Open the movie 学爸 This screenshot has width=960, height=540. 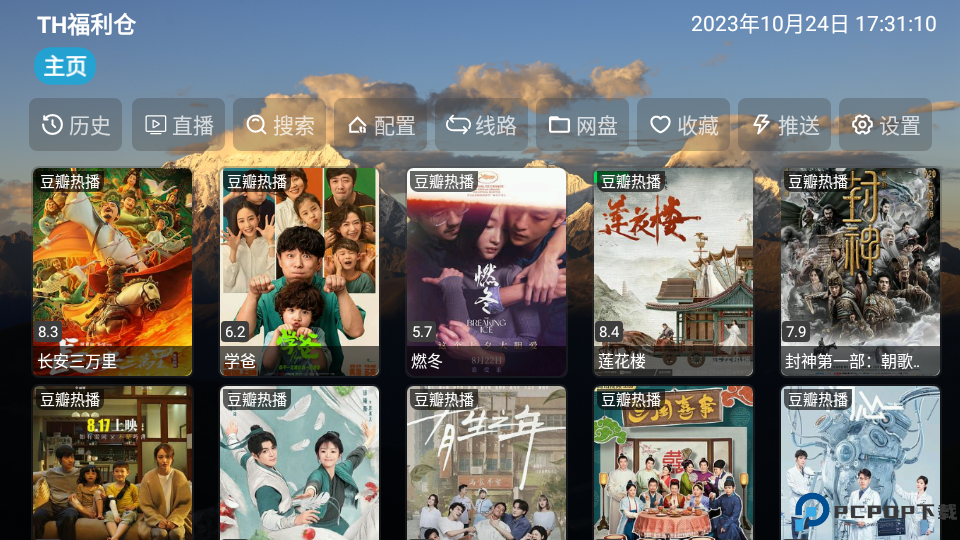(x=299, y=271)
